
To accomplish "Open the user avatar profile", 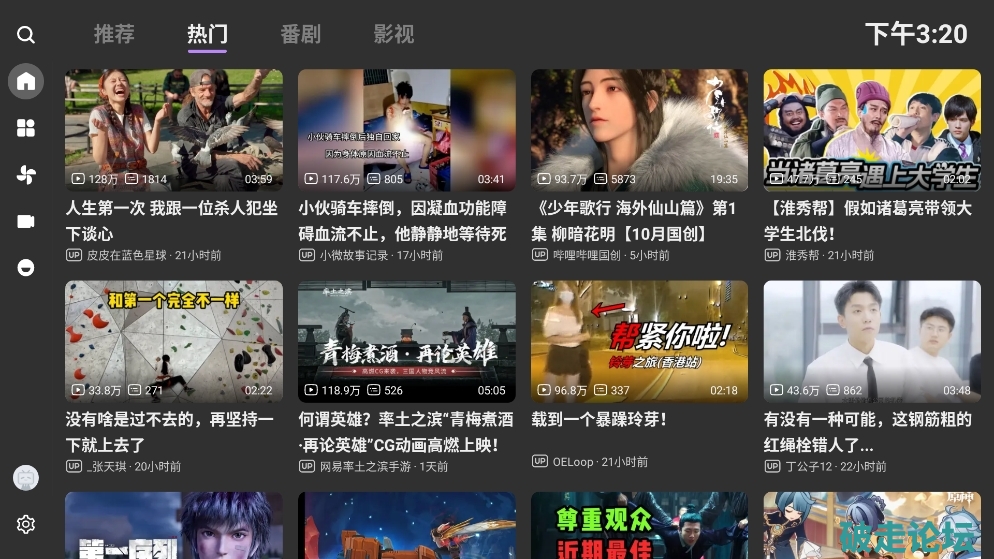I will click(26, 477).
